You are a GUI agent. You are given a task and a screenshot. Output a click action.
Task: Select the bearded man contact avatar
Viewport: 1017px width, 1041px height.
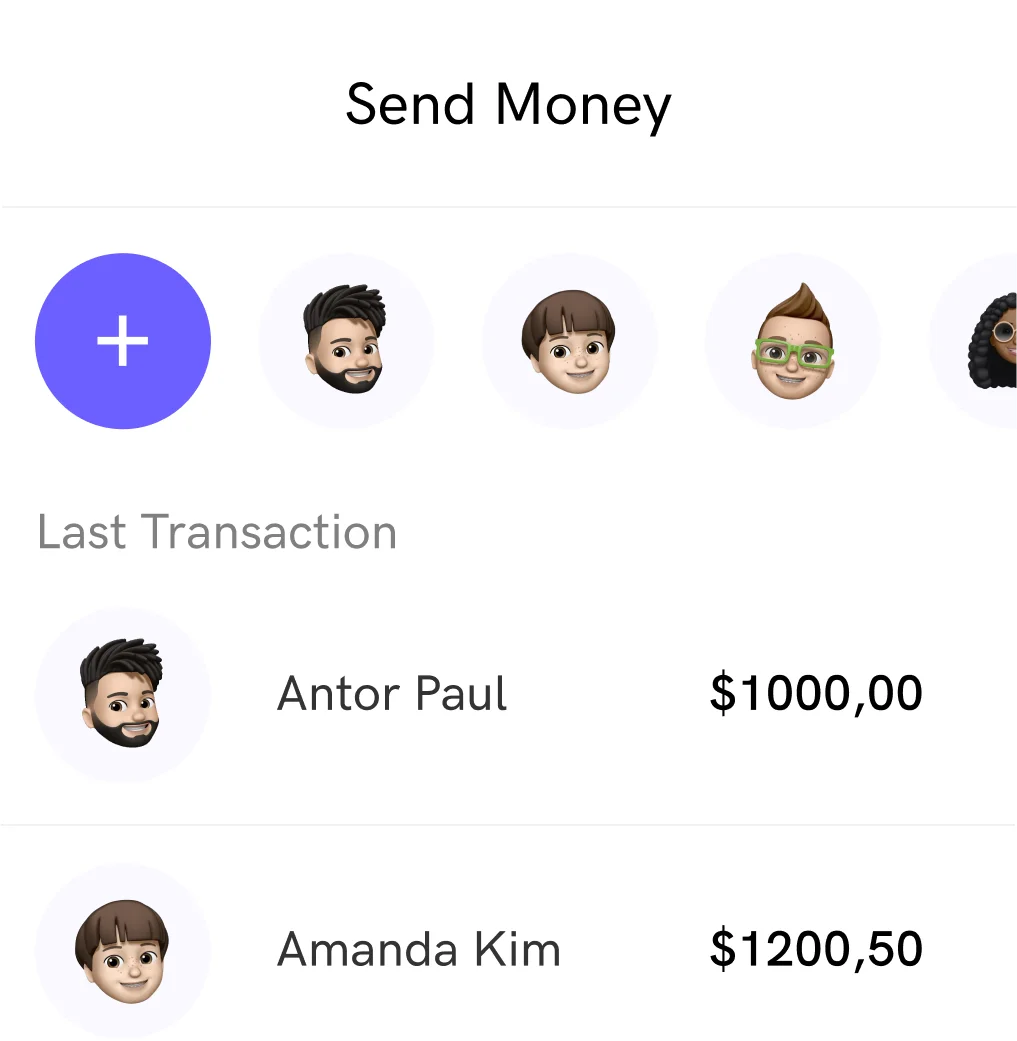coord(346,341)
